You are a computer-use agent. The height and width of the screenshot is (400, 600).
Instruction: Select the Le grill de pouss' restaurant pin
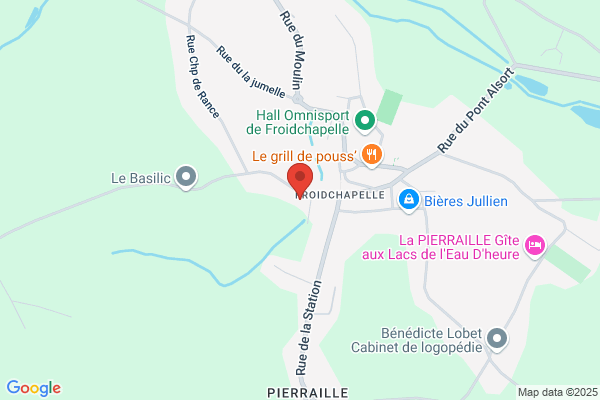pos(372,156)
